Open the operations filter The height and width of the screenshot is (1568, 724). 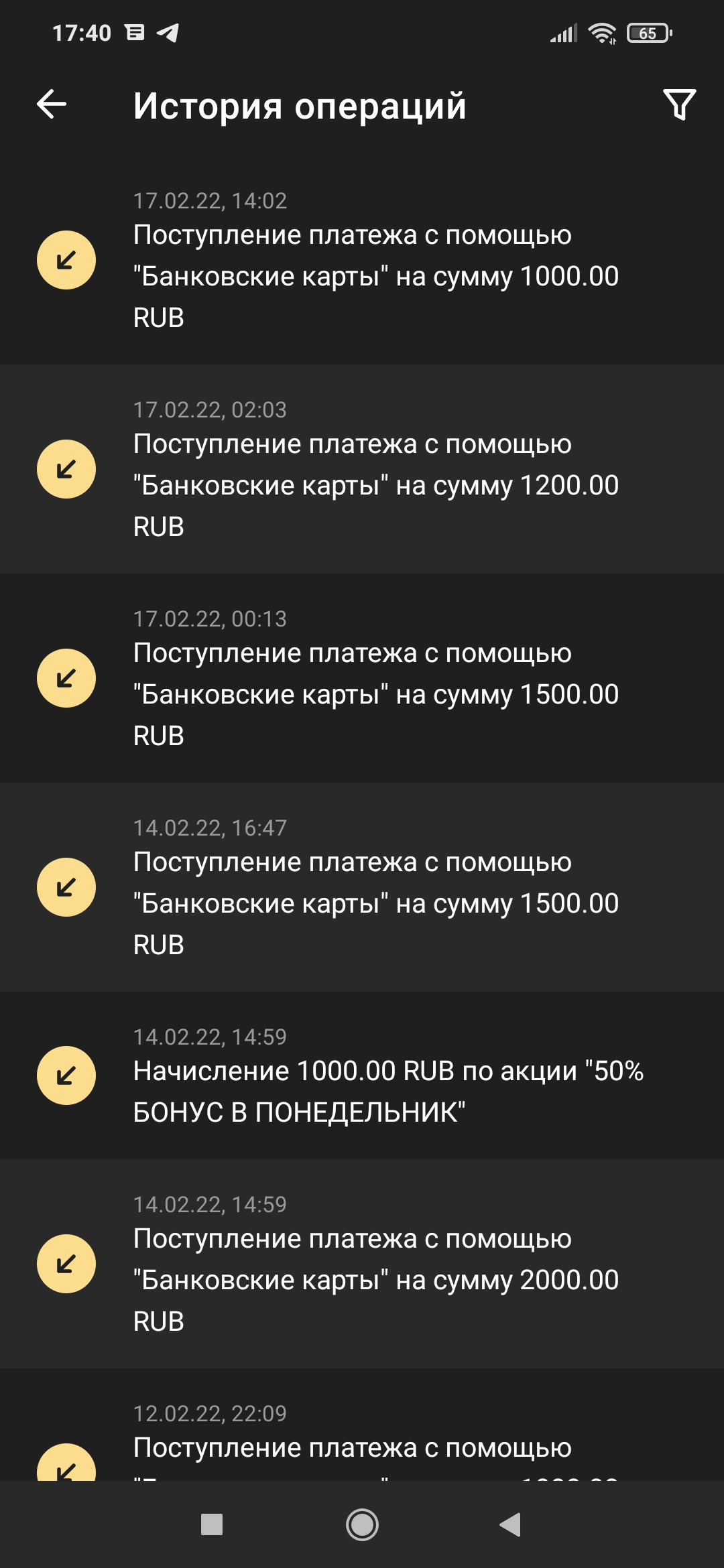click(x=679, y=105)
